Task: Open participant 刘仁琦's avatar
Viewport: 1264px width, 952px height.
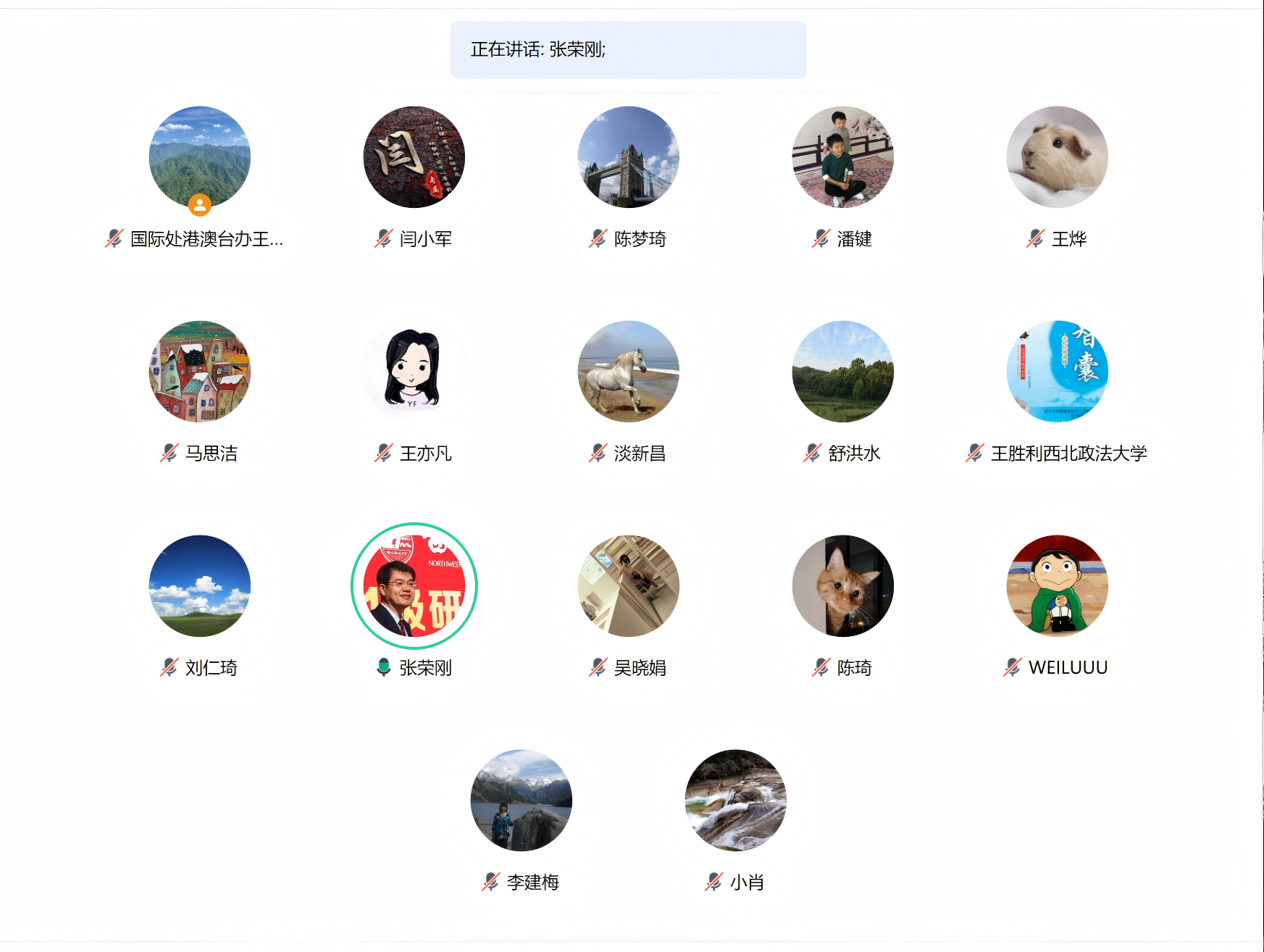Action: pyautogui.click(x=199, y=586)
